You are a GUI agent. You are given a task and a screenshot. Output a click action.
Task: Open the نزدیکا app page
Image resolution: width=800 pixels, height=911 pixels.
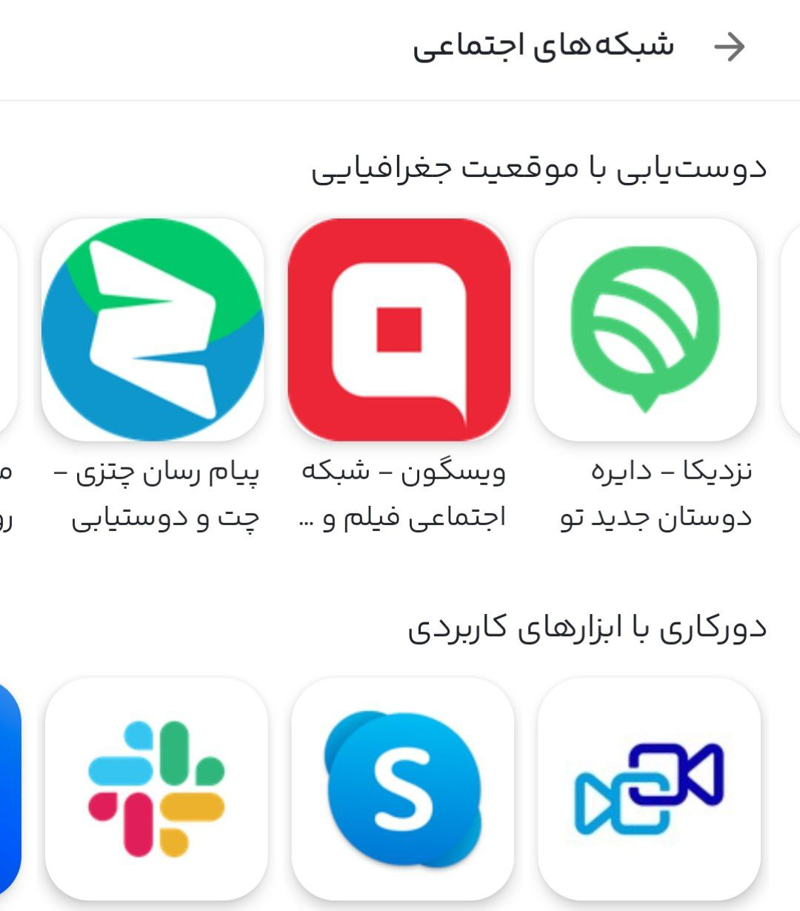[x=645, y=330]
